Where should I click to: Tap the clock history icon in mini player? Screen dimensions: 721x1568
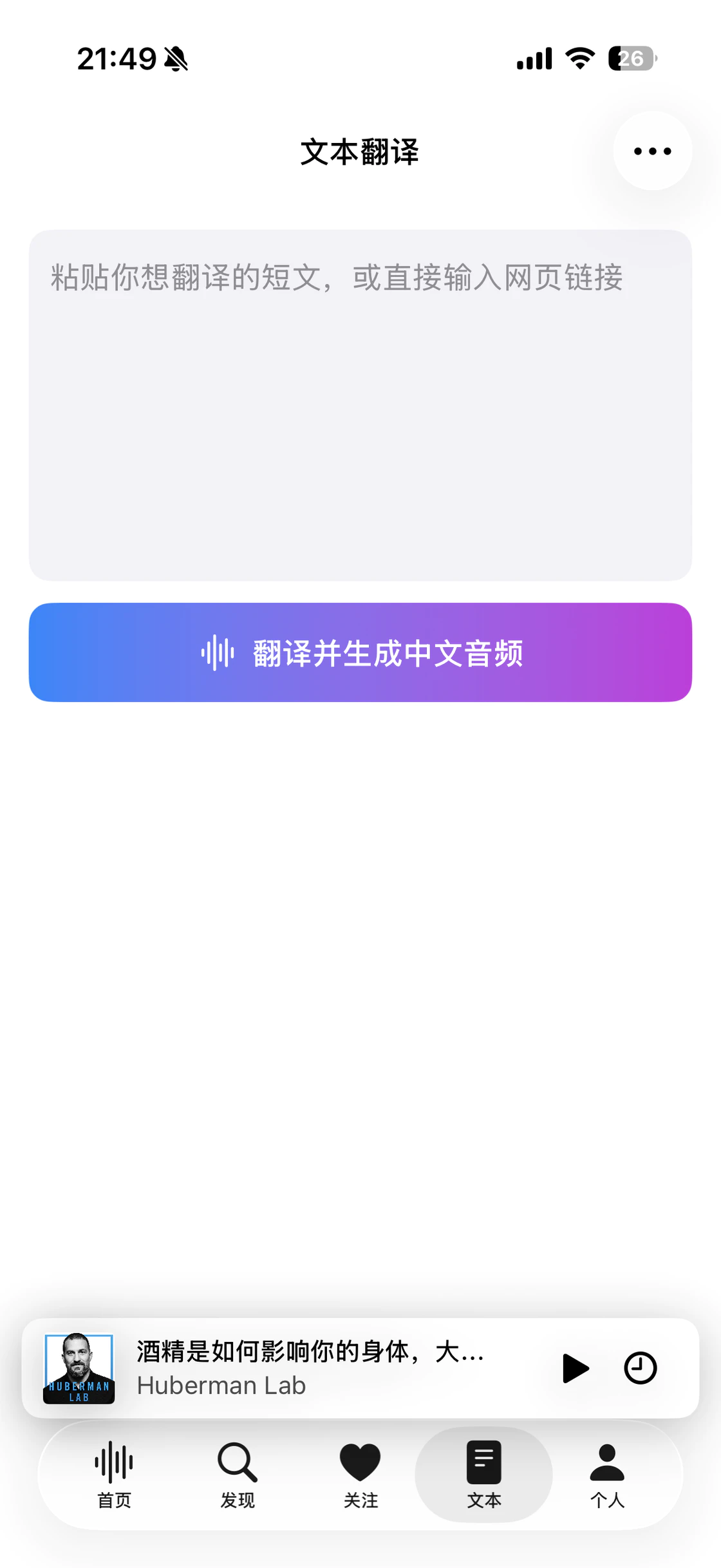pos(639,1369)
